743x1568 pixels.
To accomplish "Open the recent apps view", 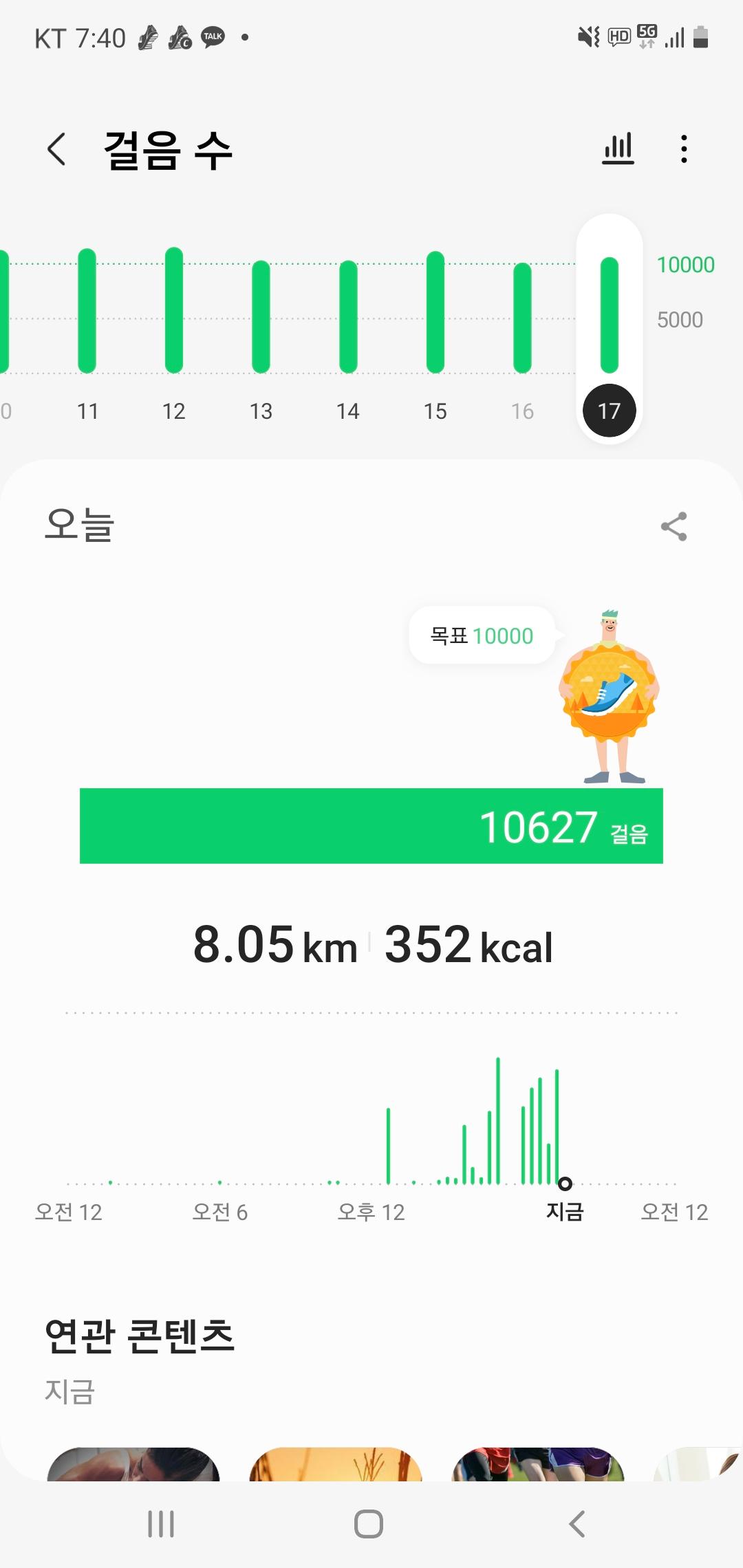I will 161,1524.
